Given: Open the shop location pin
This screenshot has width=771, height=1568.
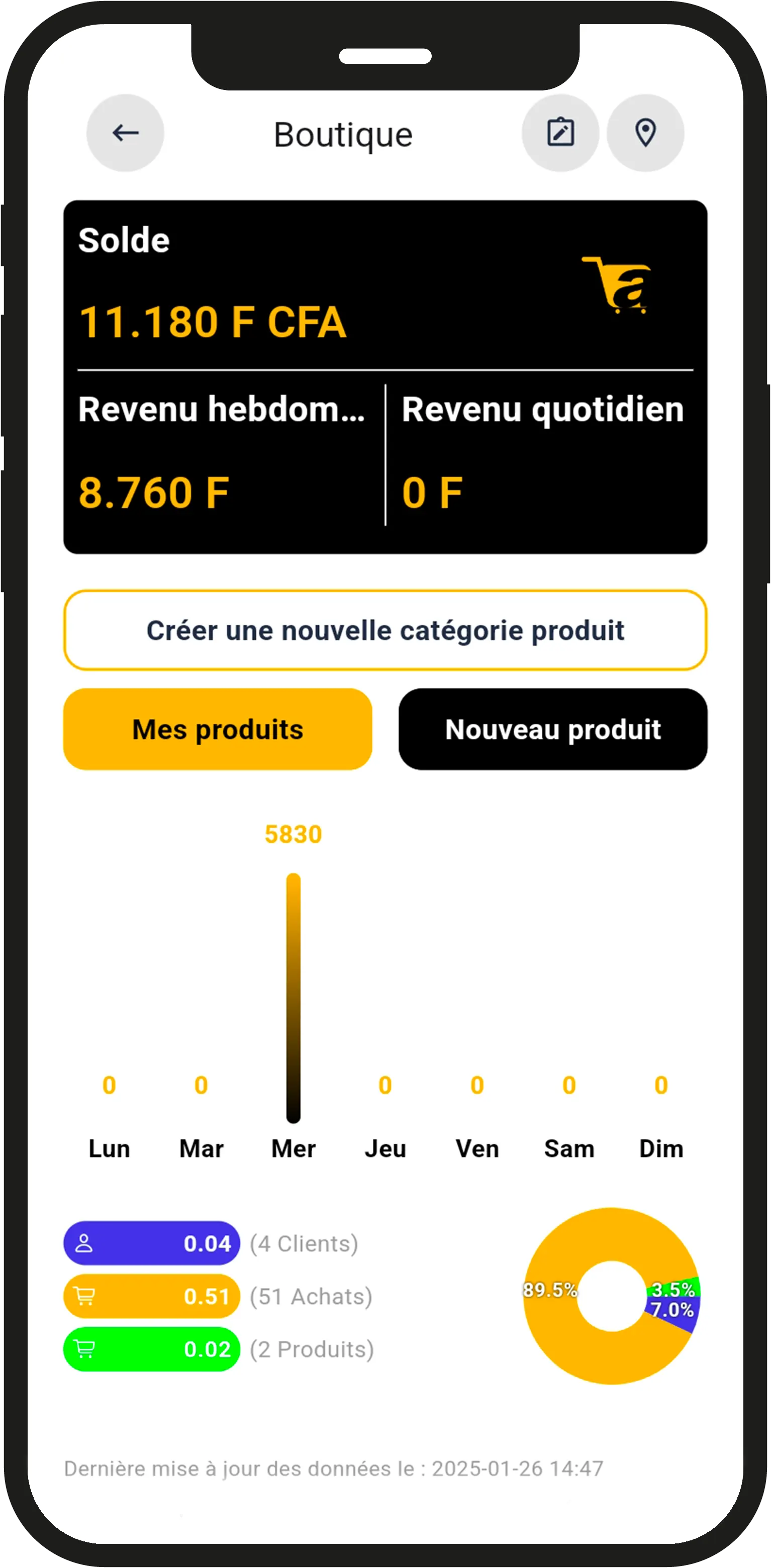Looking at the screenshot, I should (645, 133).
